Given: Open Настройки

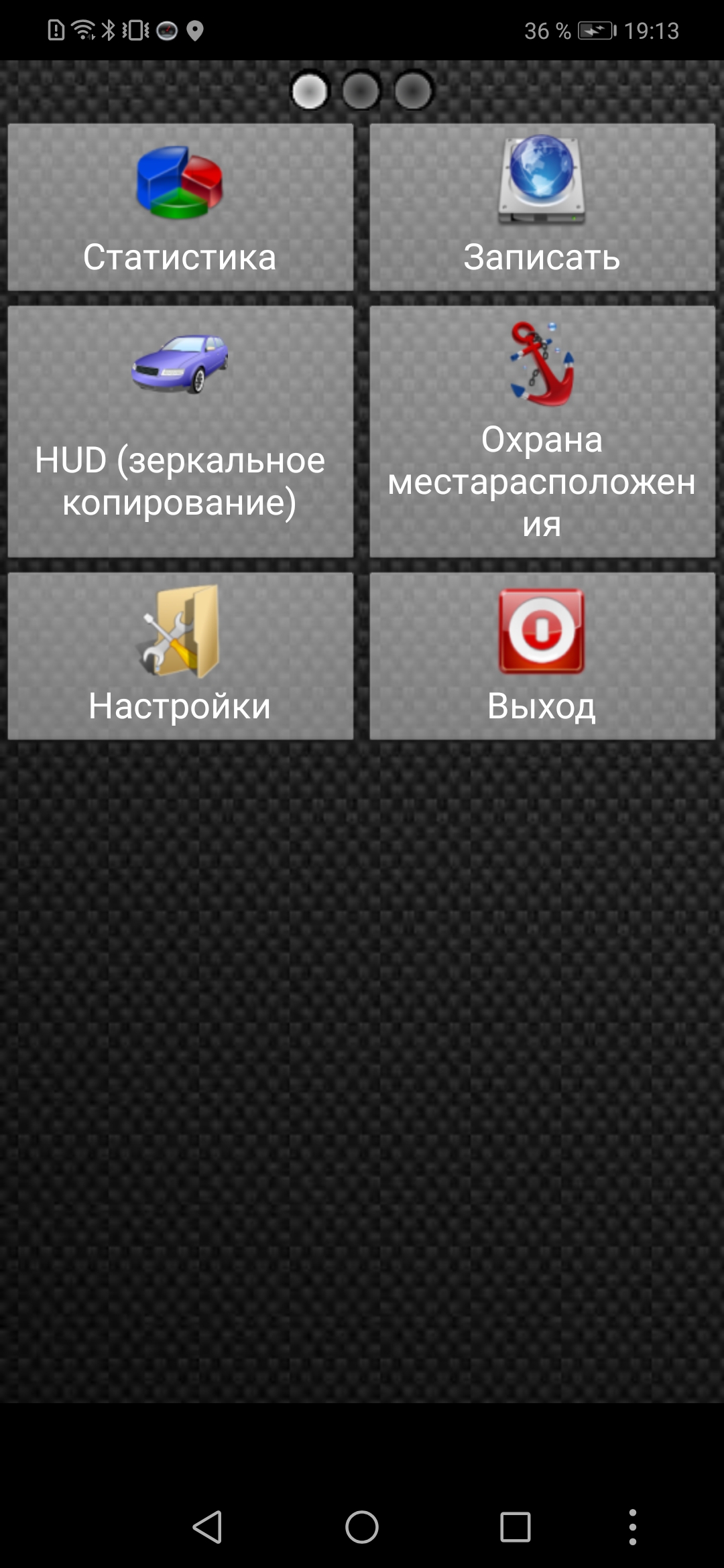Looking at the screenshot, I should click(180, 656).
